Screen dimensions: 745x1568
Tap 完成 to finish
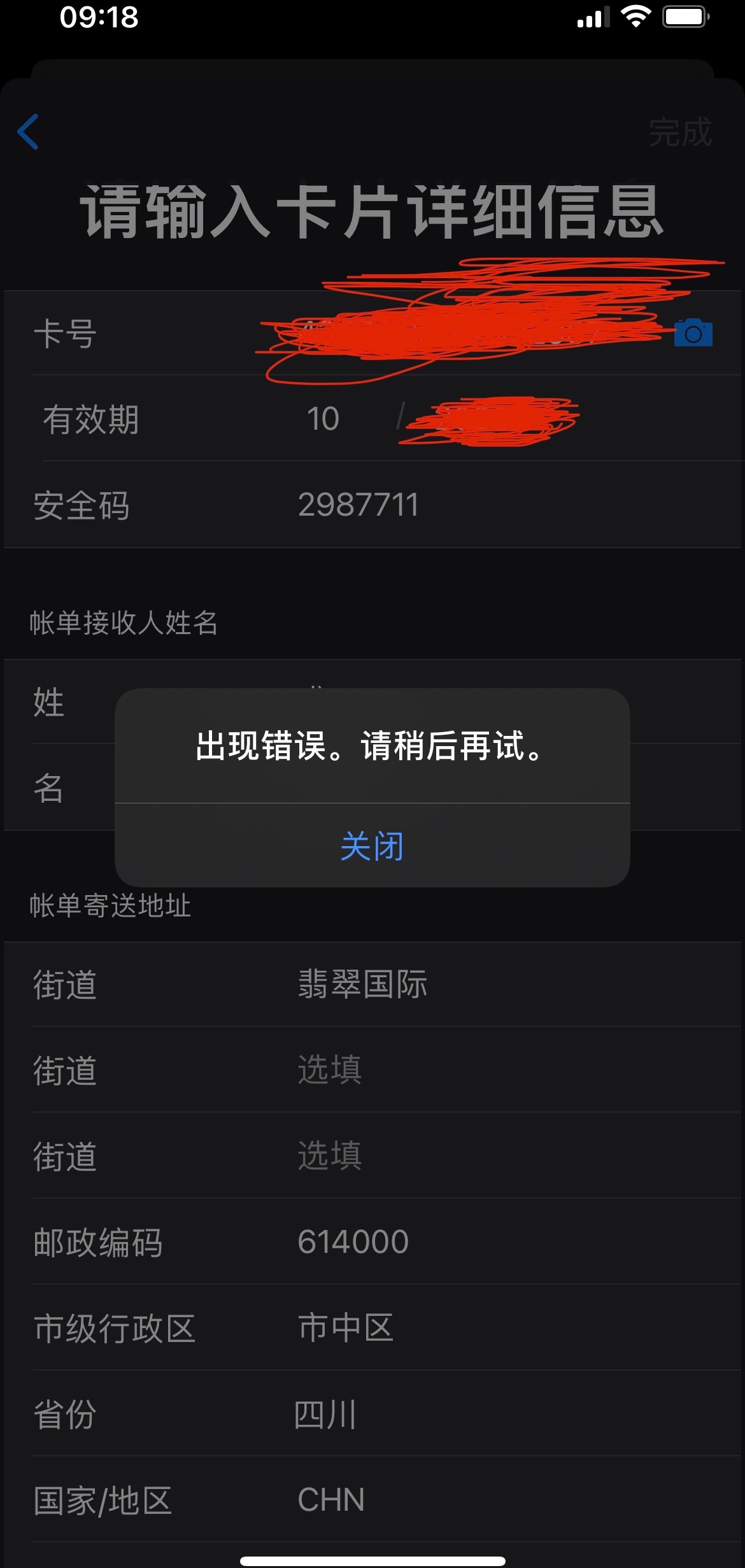(x=679, y=132)
